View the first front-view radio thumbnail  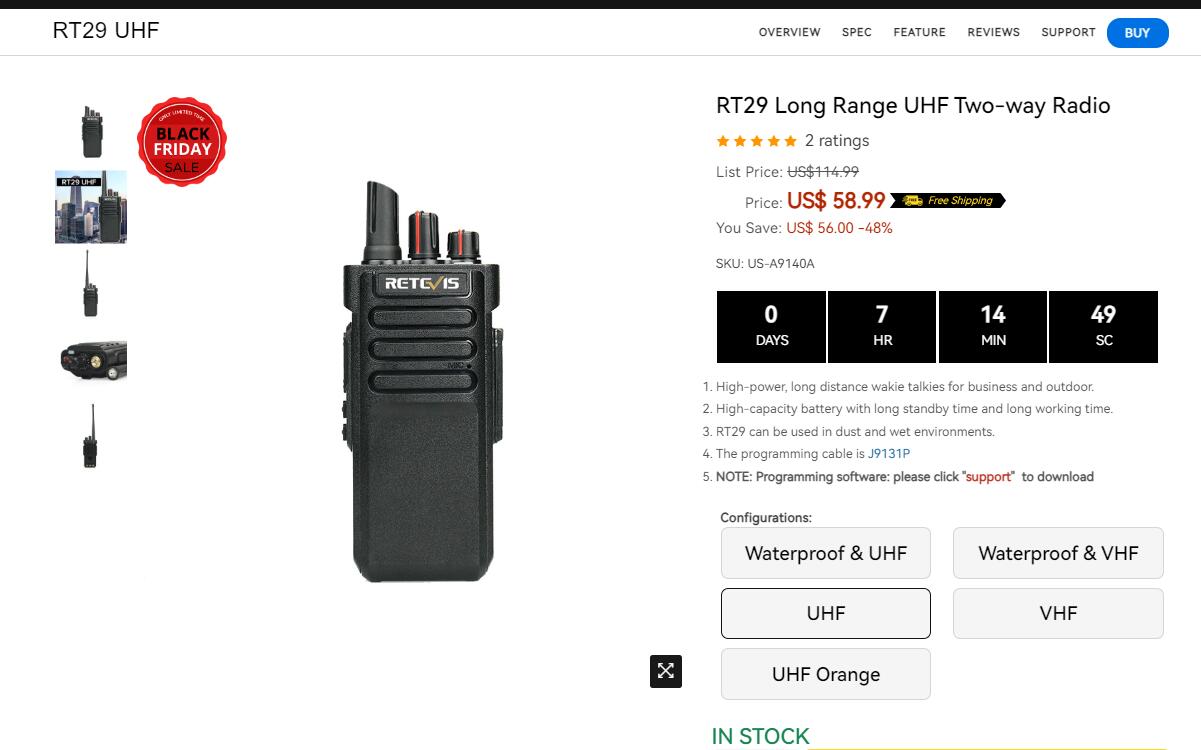[91, 131]
